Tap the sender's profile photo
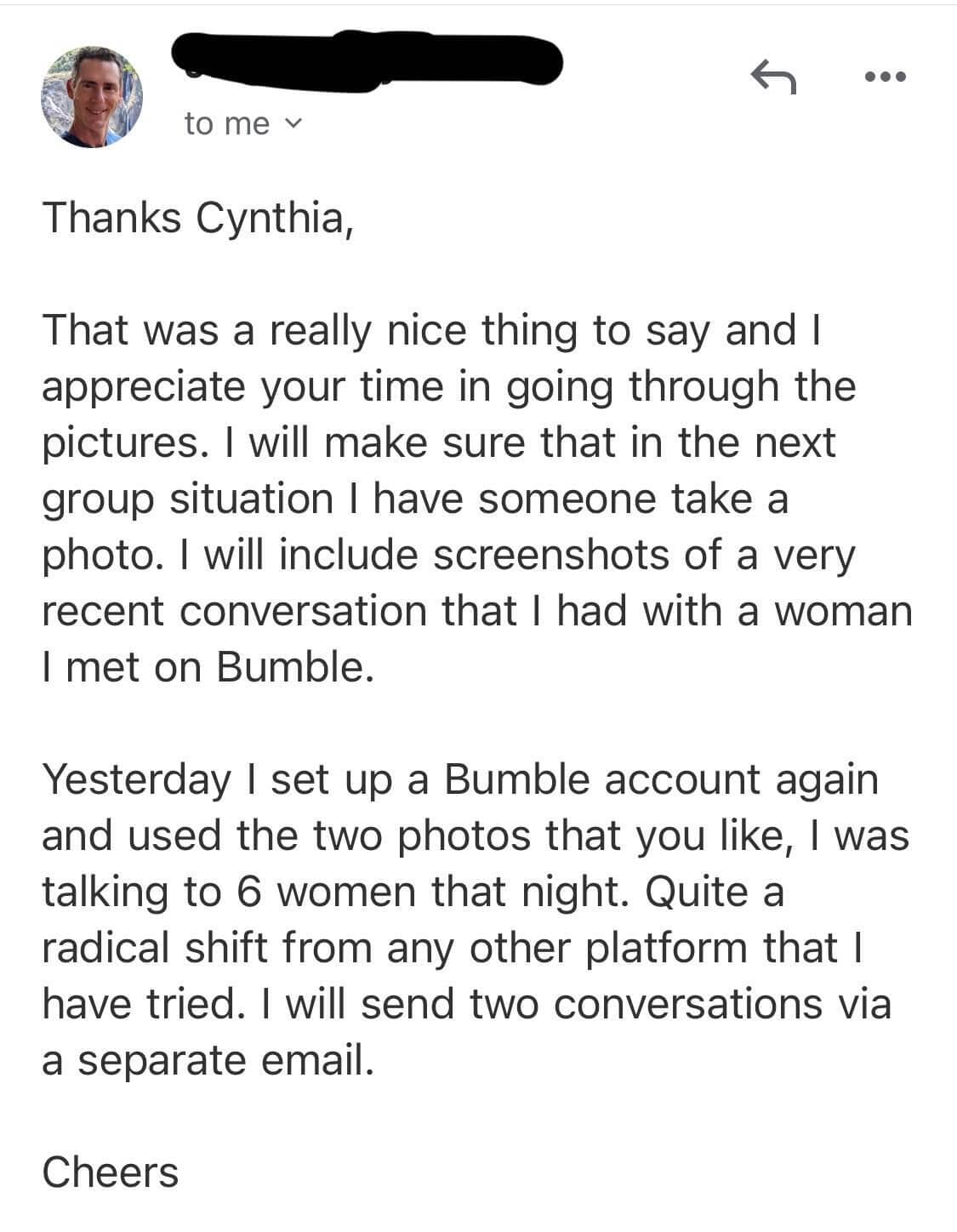Screen dimensions: 957x1232 click(x=92, y=97)
